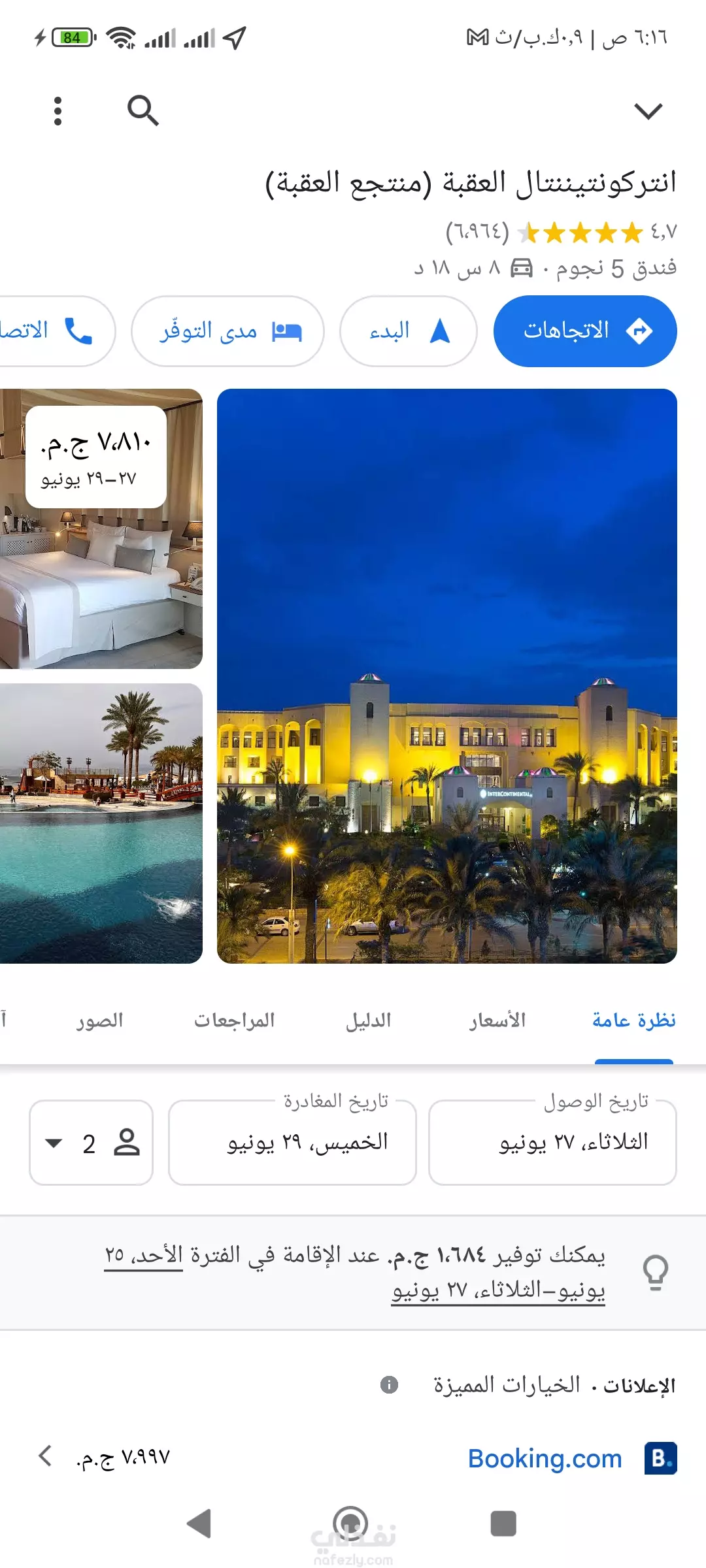Change the check-out date تاريخ المغادرة
This screenshot has height=1568, width=706.
coord(292,1142)
